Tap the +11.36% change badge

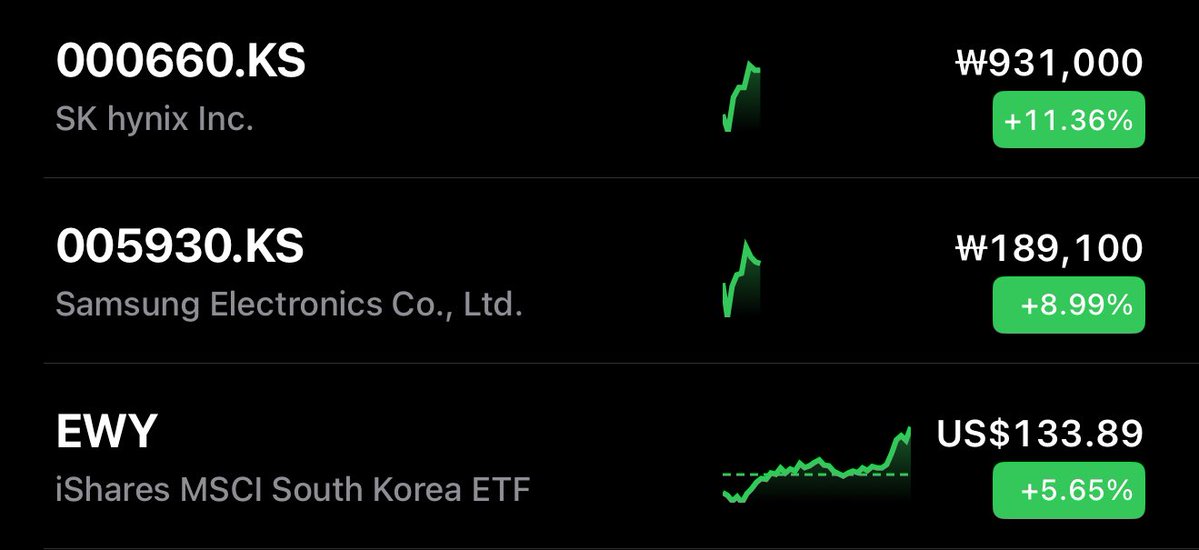click(x=1068, y=121)
